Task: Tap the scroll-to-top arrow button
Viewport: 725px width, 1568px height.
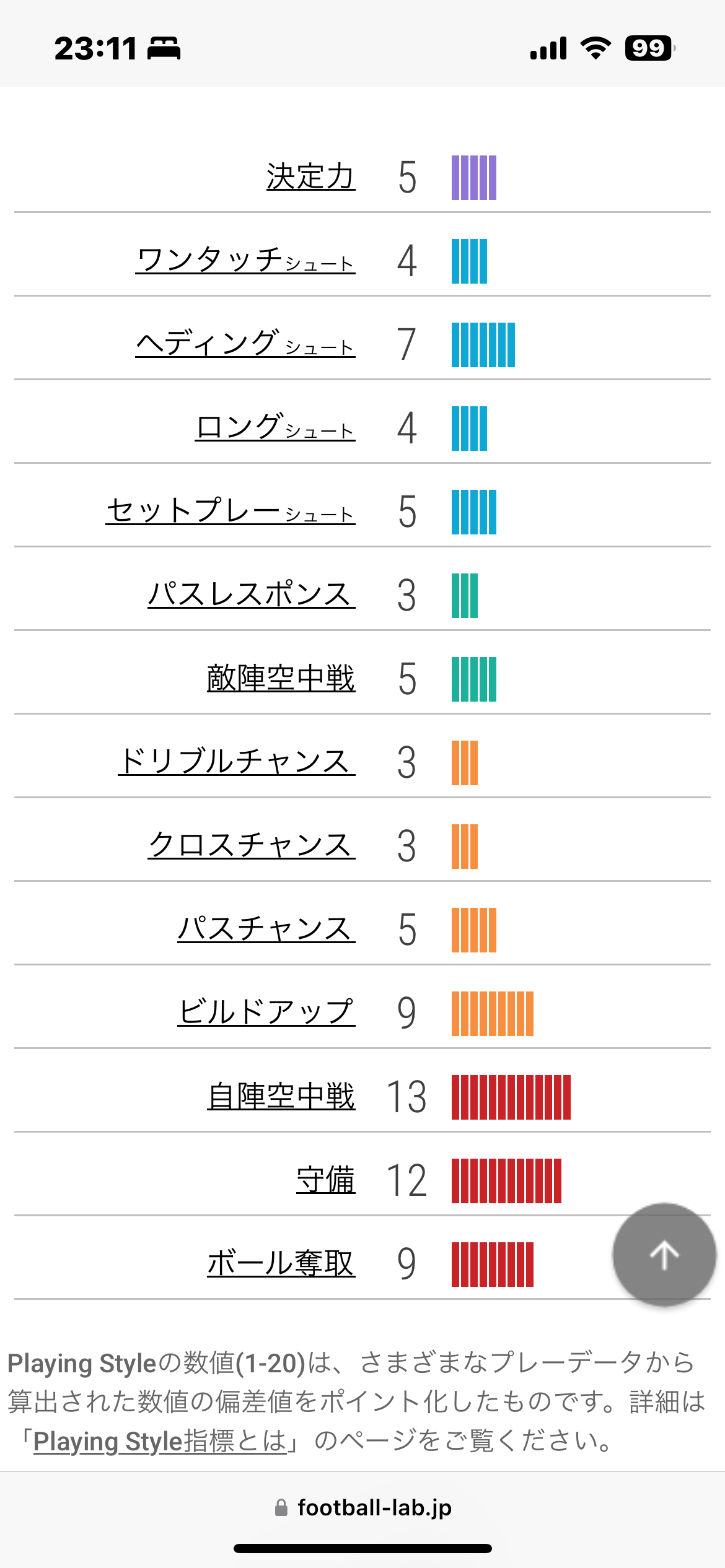Action: (664, 1255)
